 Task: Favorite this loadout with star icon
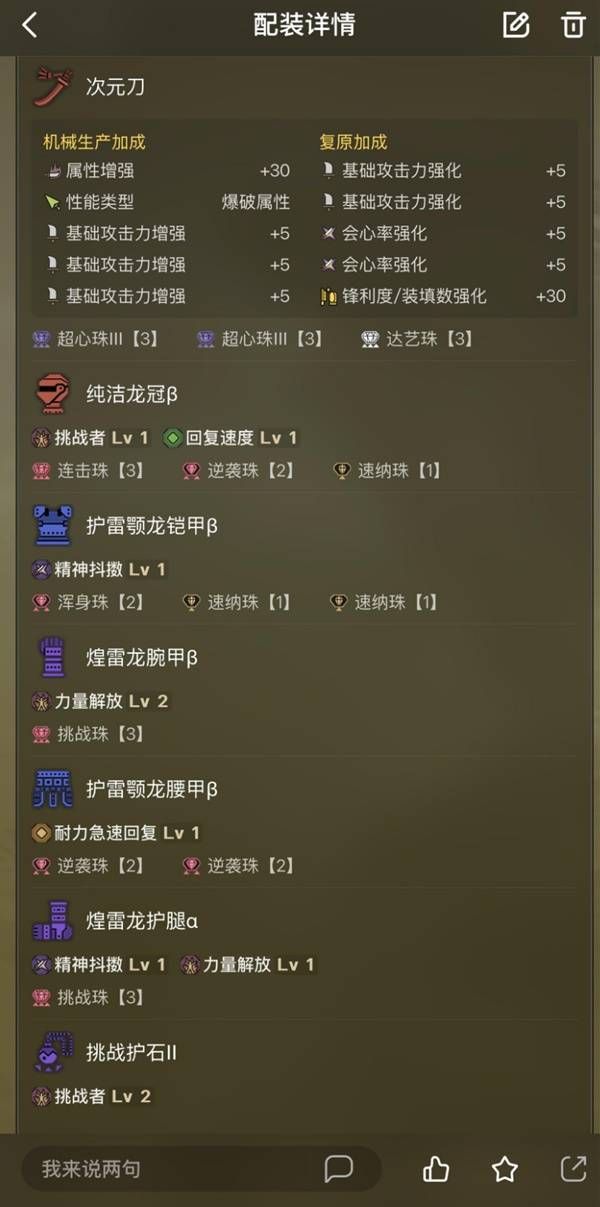coord(505,1168)
